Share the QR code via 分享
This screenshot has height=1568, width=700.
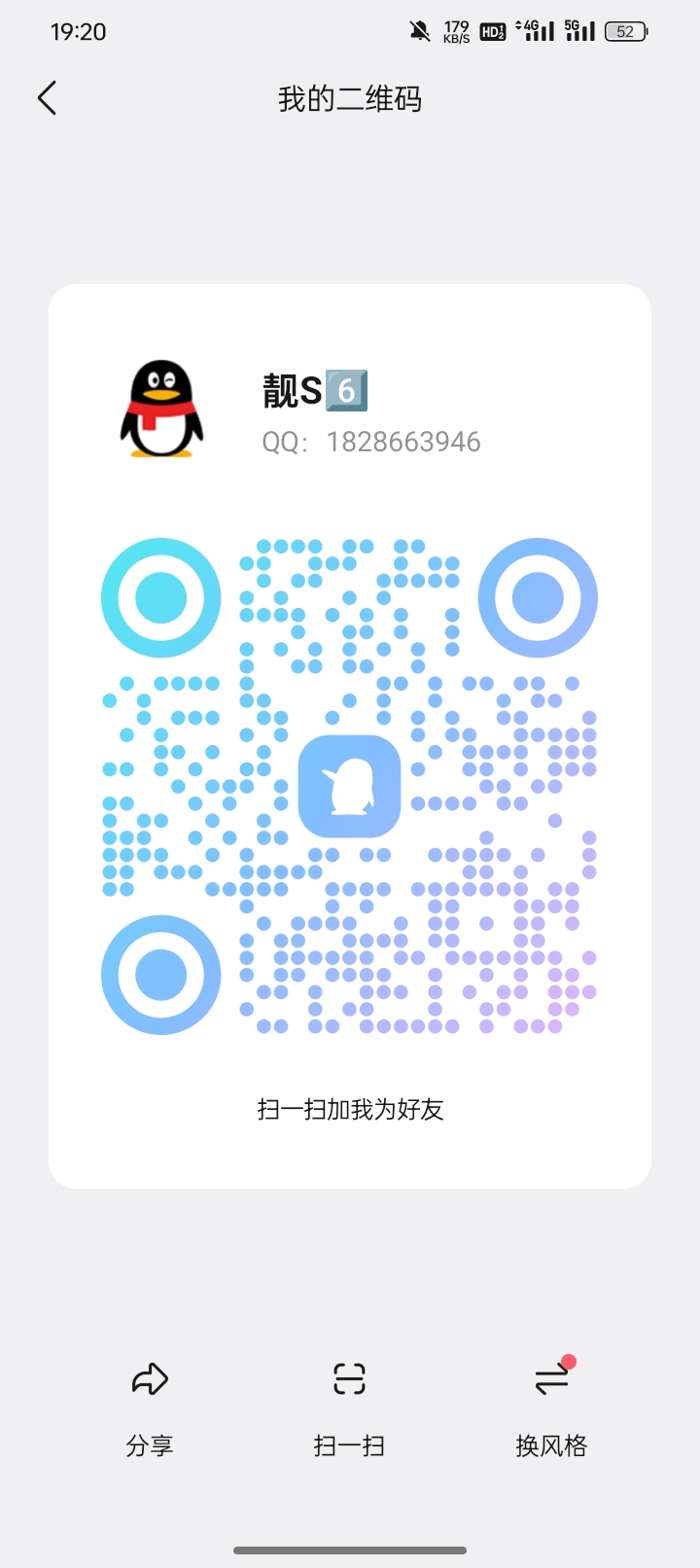click(x=150, y=1404)
